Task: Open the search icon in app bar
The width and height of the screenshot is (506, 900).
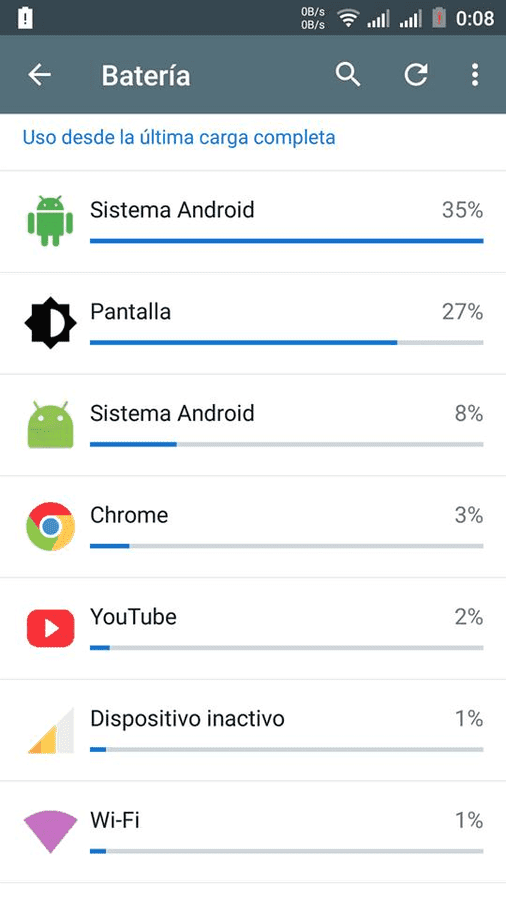Action: coord(348,75)
